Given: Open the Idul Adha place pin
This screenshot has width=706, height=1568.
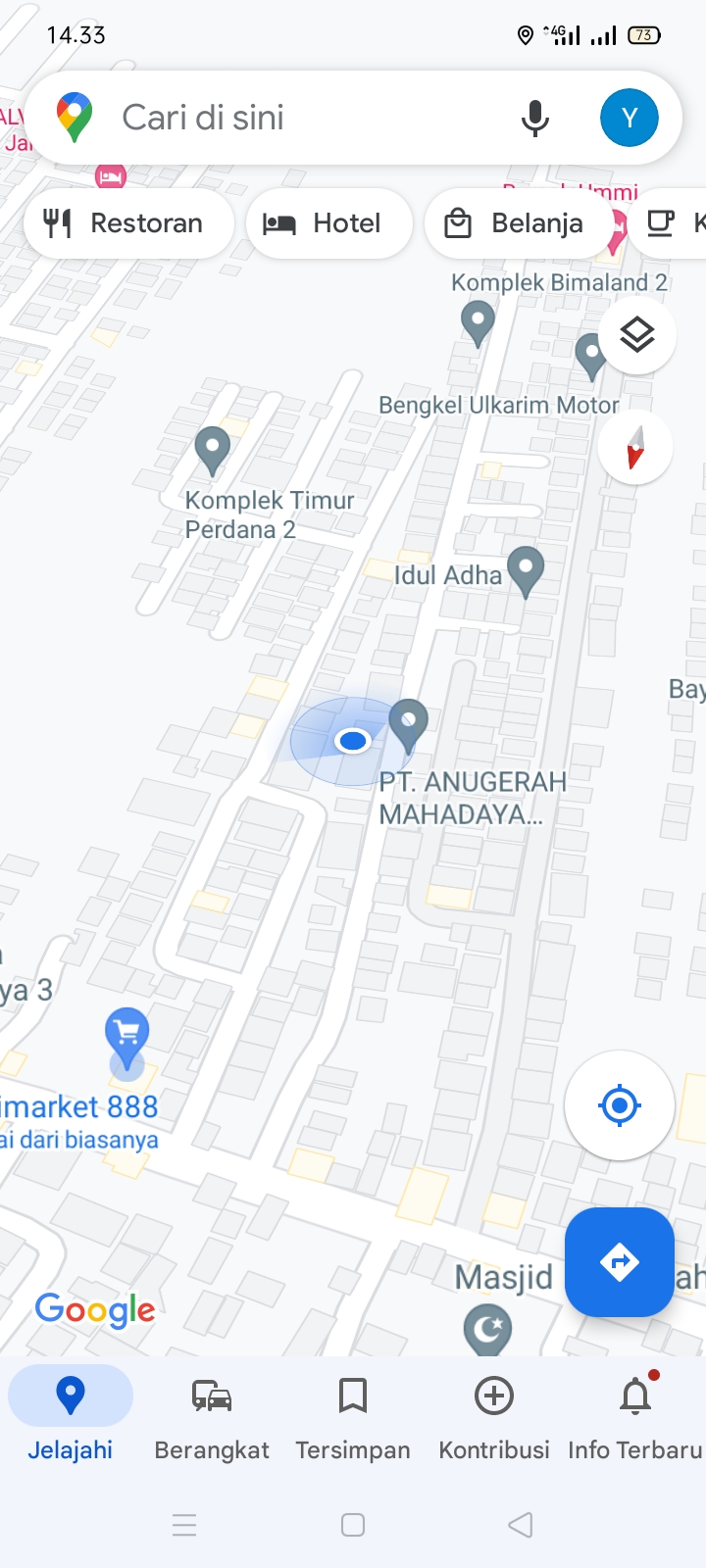Looking at the screenshot, I should (x=526, y=570).
